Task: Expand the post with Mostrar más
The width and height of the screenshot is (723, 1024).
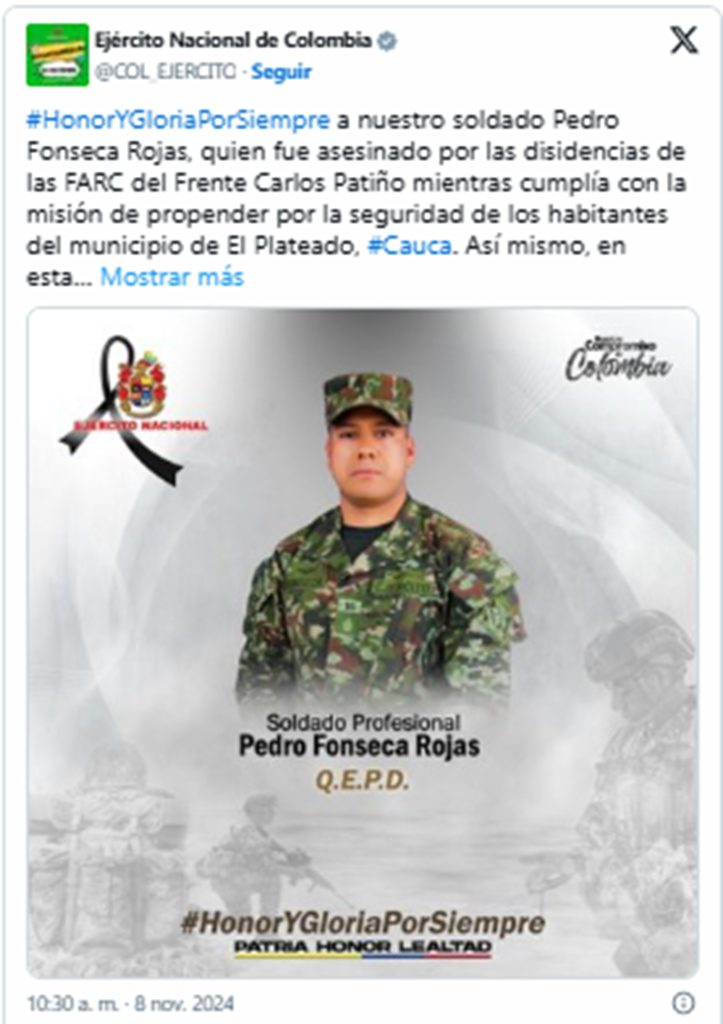Action: (x=171, y=277)
